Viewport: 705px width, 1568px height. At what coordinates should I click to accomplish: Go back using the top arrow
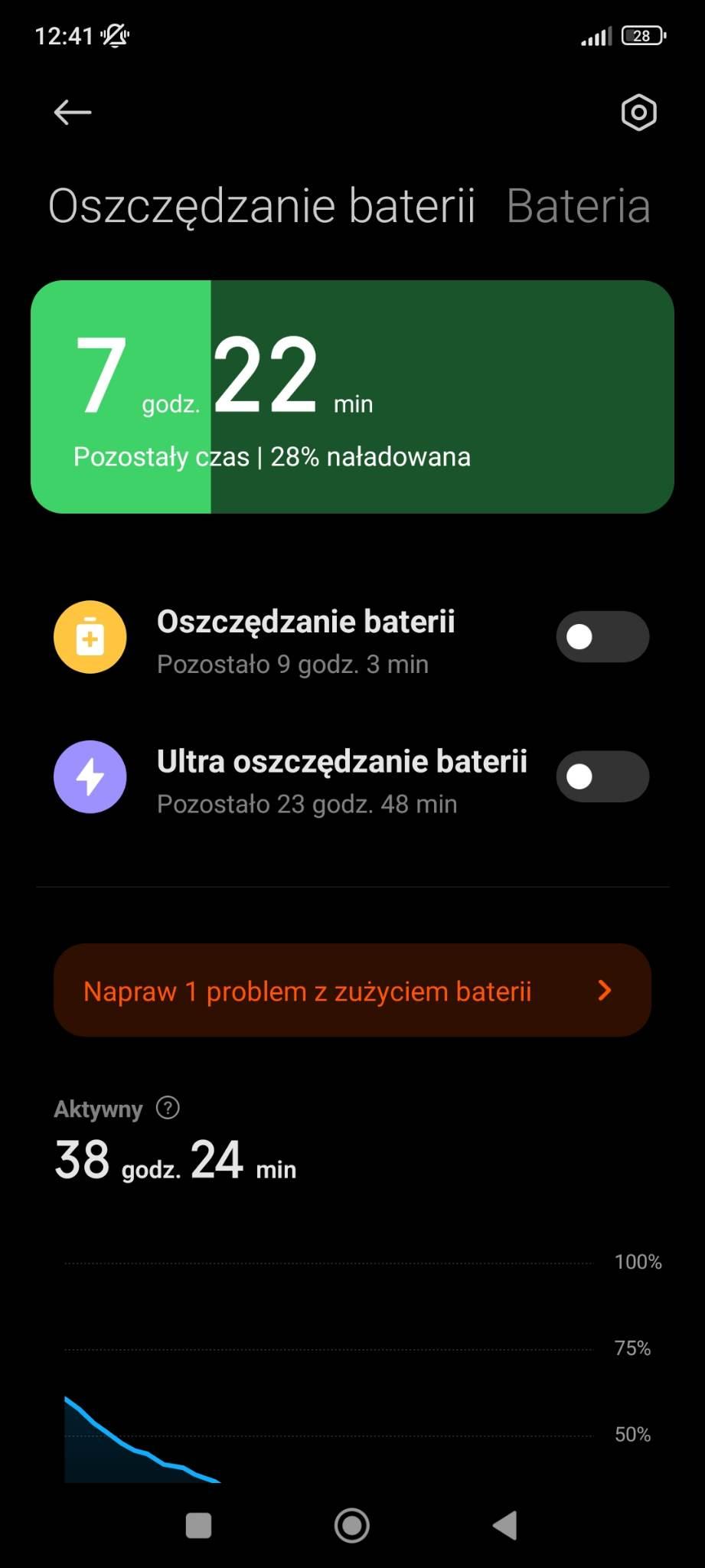point(73,113)
